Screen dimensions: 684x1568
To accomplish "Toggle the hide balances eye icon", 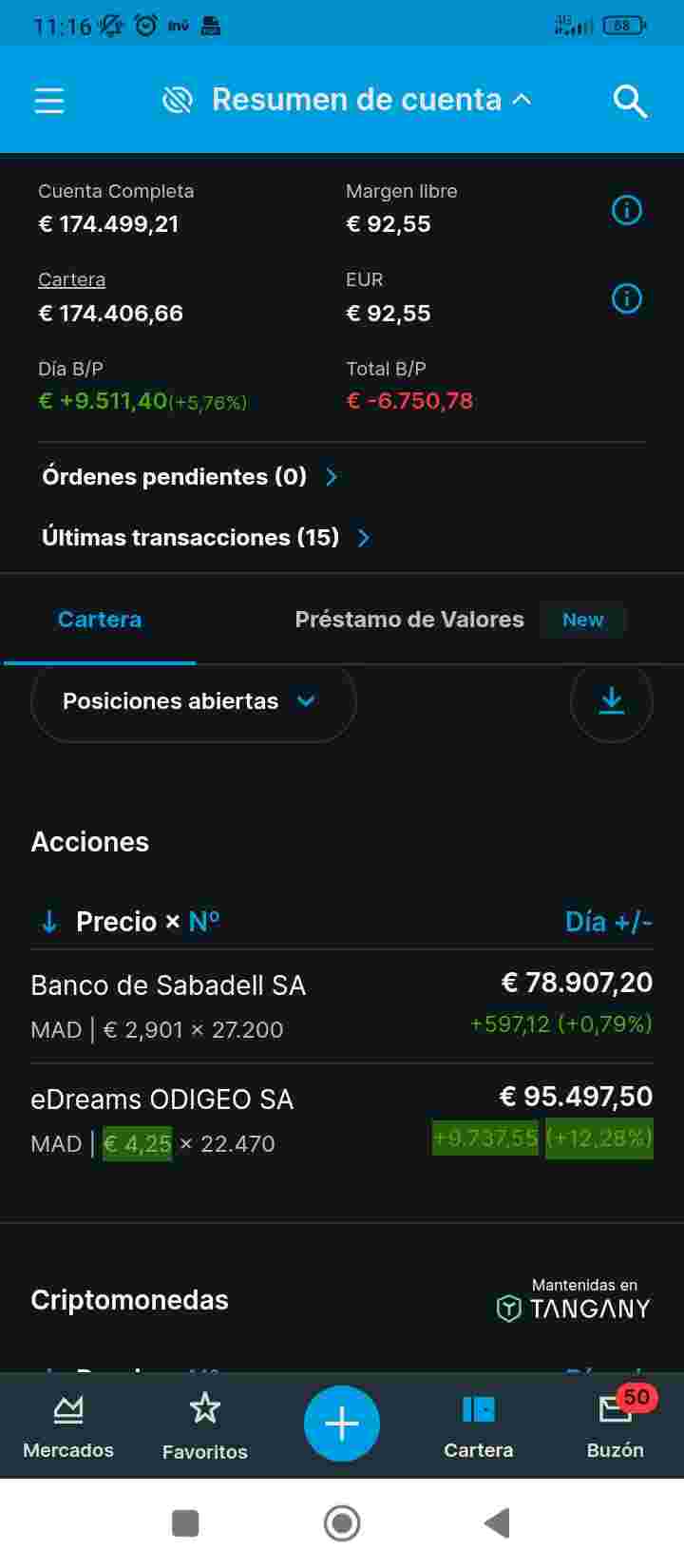I will tap(178, 100).
